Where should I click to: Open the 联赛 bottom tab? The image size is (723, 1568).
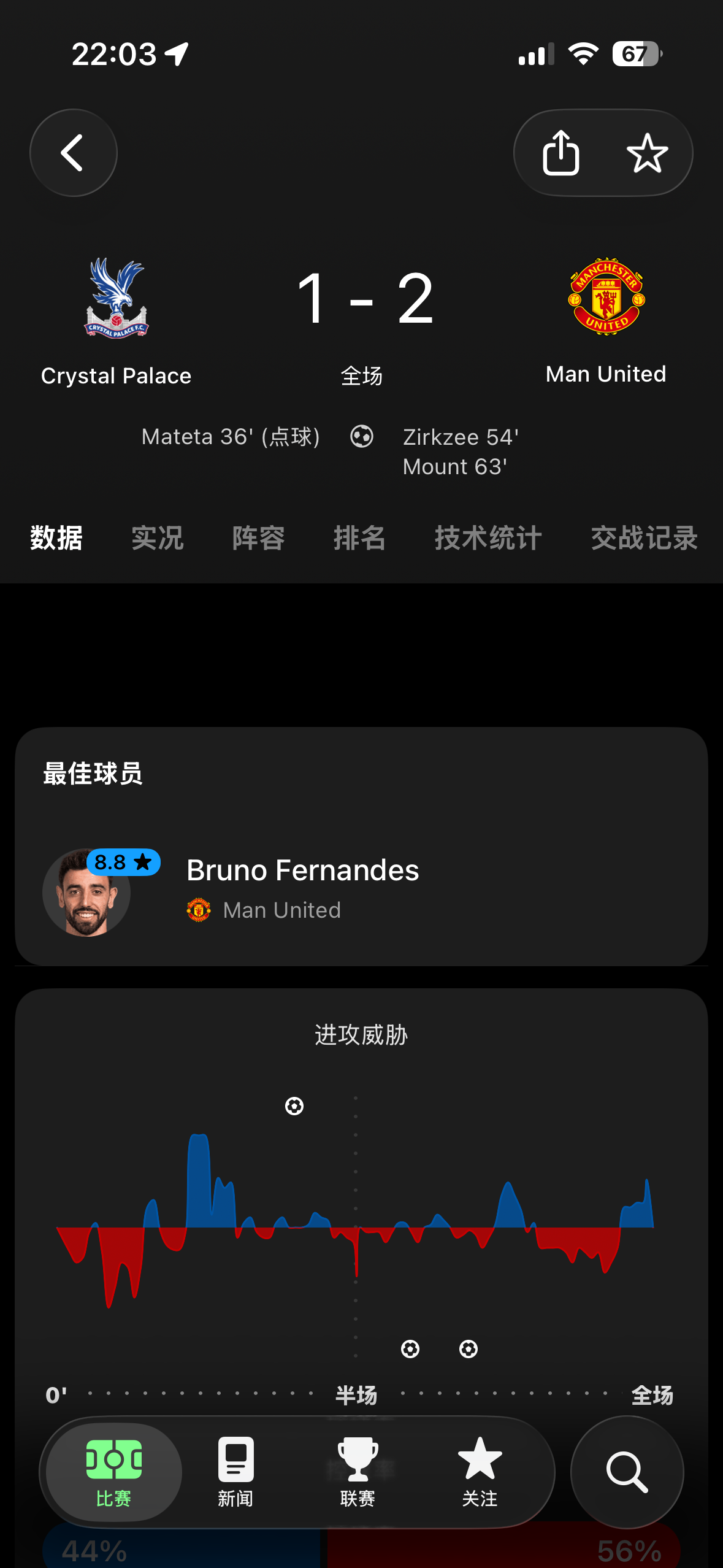point(358,1472)
